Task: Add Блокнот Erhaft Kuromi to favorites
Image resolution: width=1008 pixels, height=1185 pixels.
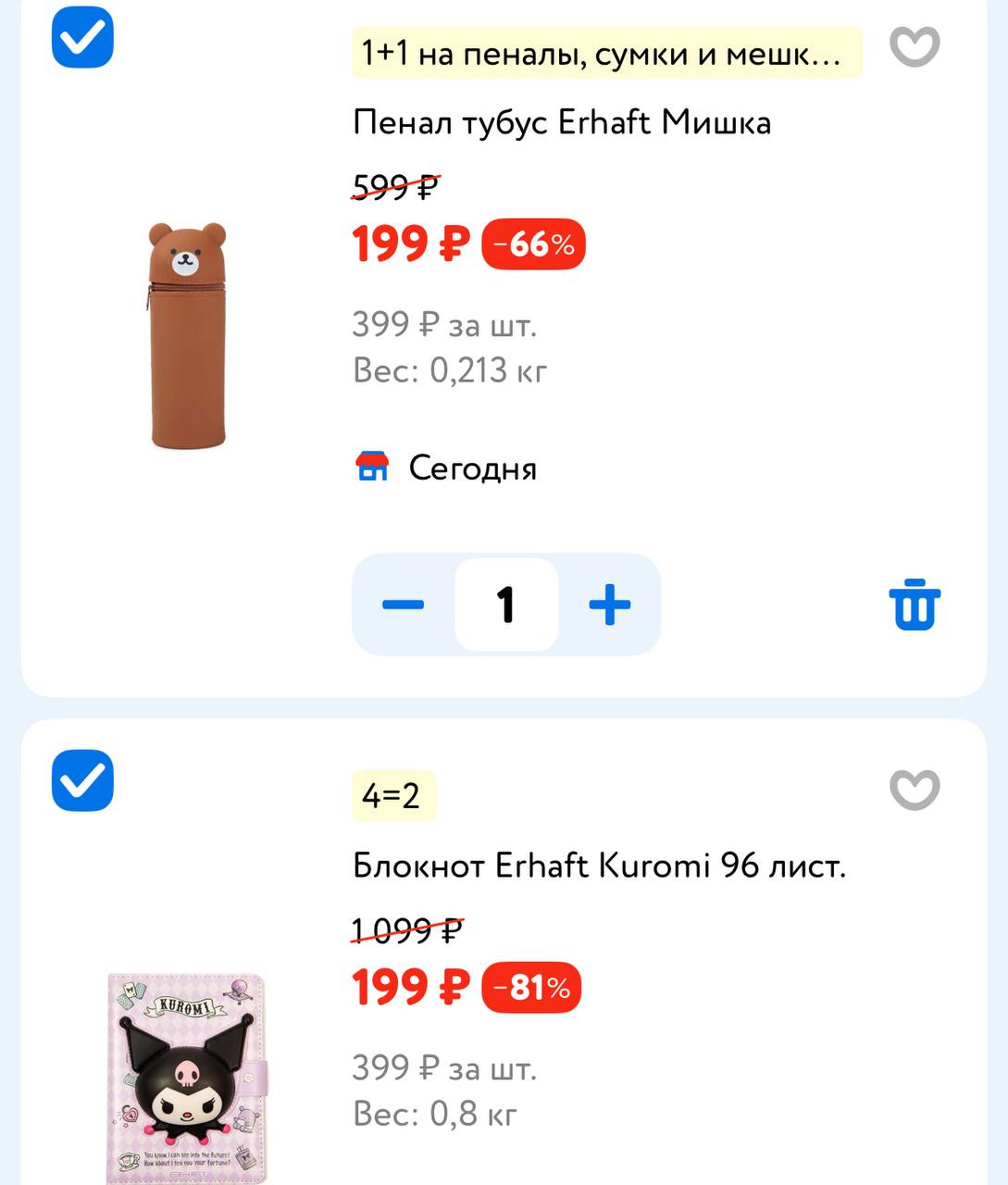Action: click(x=915, y=790)
